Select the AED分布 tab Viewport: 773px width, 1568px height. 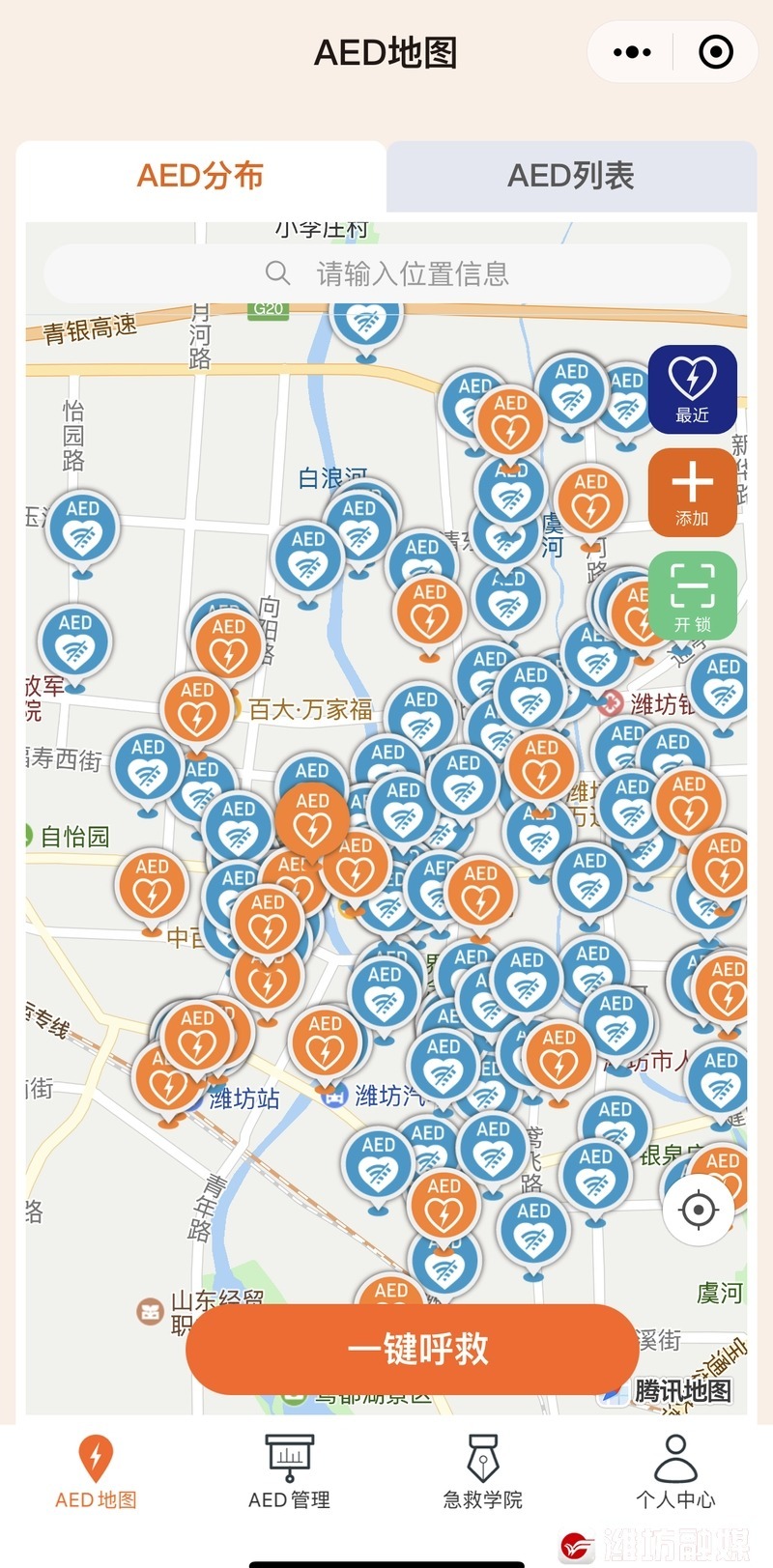[x=200, y=176]
